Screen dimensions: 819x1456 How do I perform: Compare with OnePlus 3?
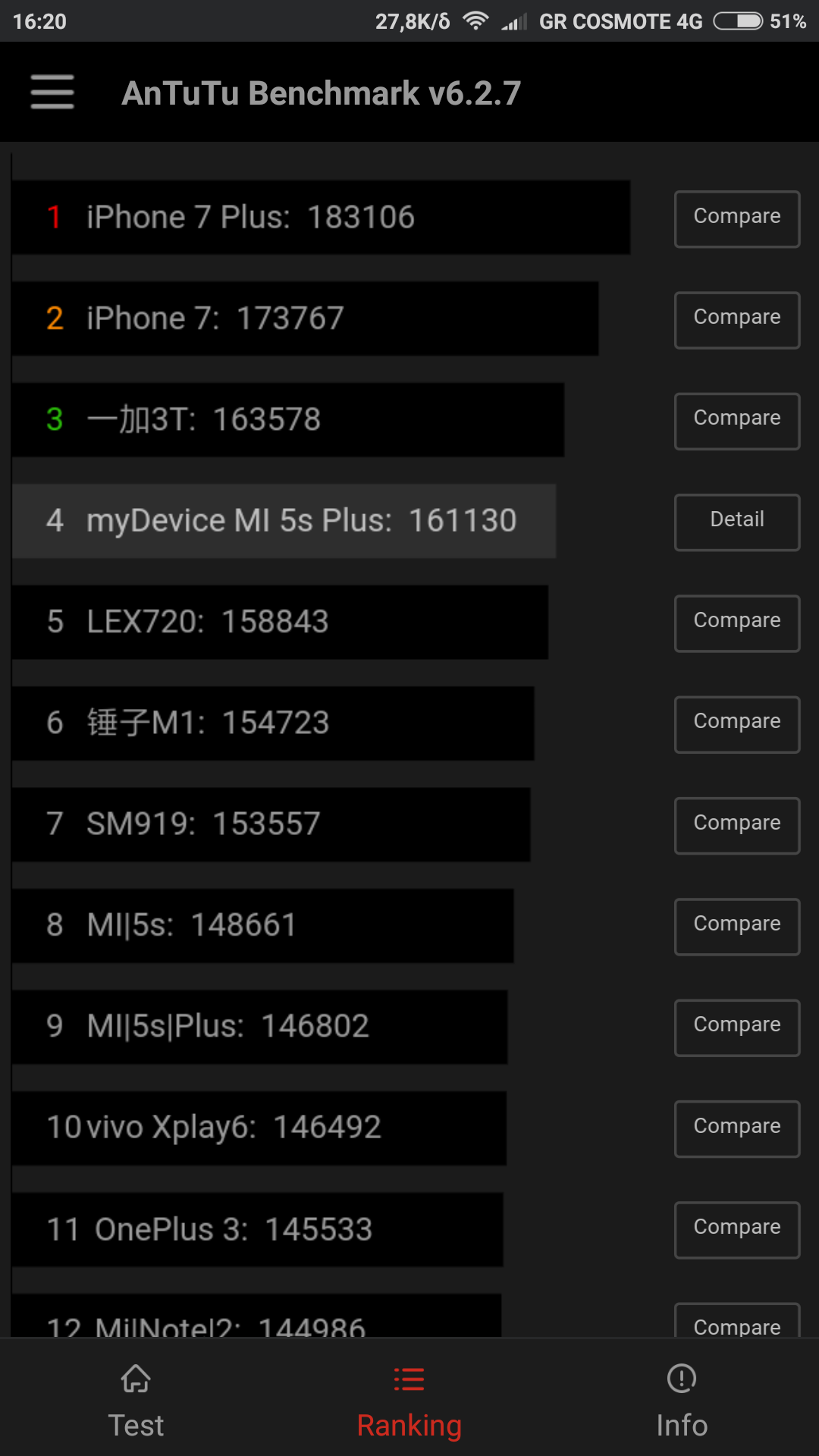tap(736, 1229)
